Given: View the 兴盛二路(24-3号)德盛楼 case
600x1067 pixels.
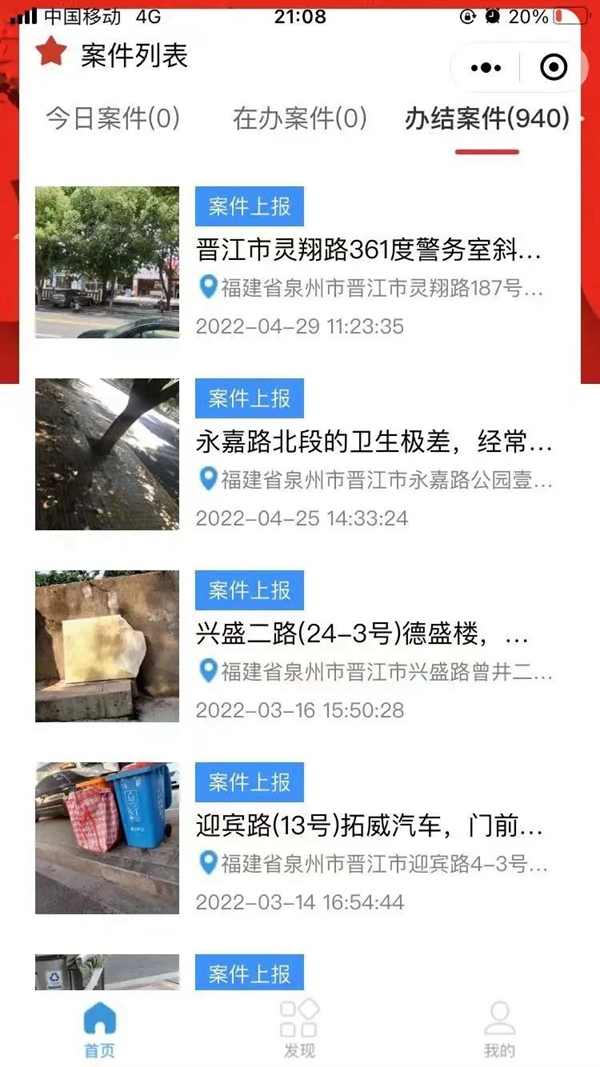Looking at the screenshot, I should [372, 634].
